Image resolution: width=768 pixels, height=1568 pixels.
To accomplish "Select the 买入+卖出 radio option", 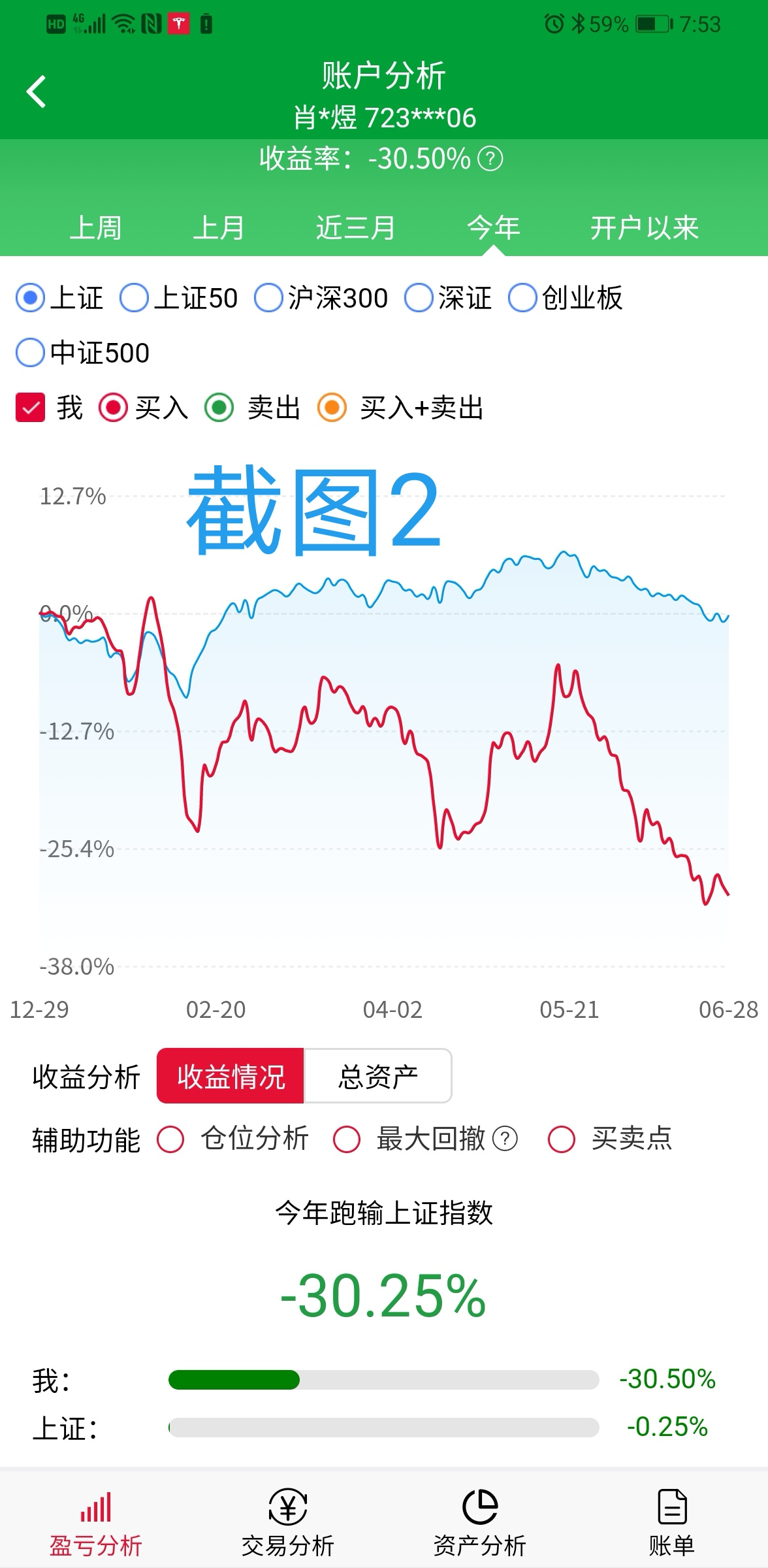I will [x=400, y=408].
